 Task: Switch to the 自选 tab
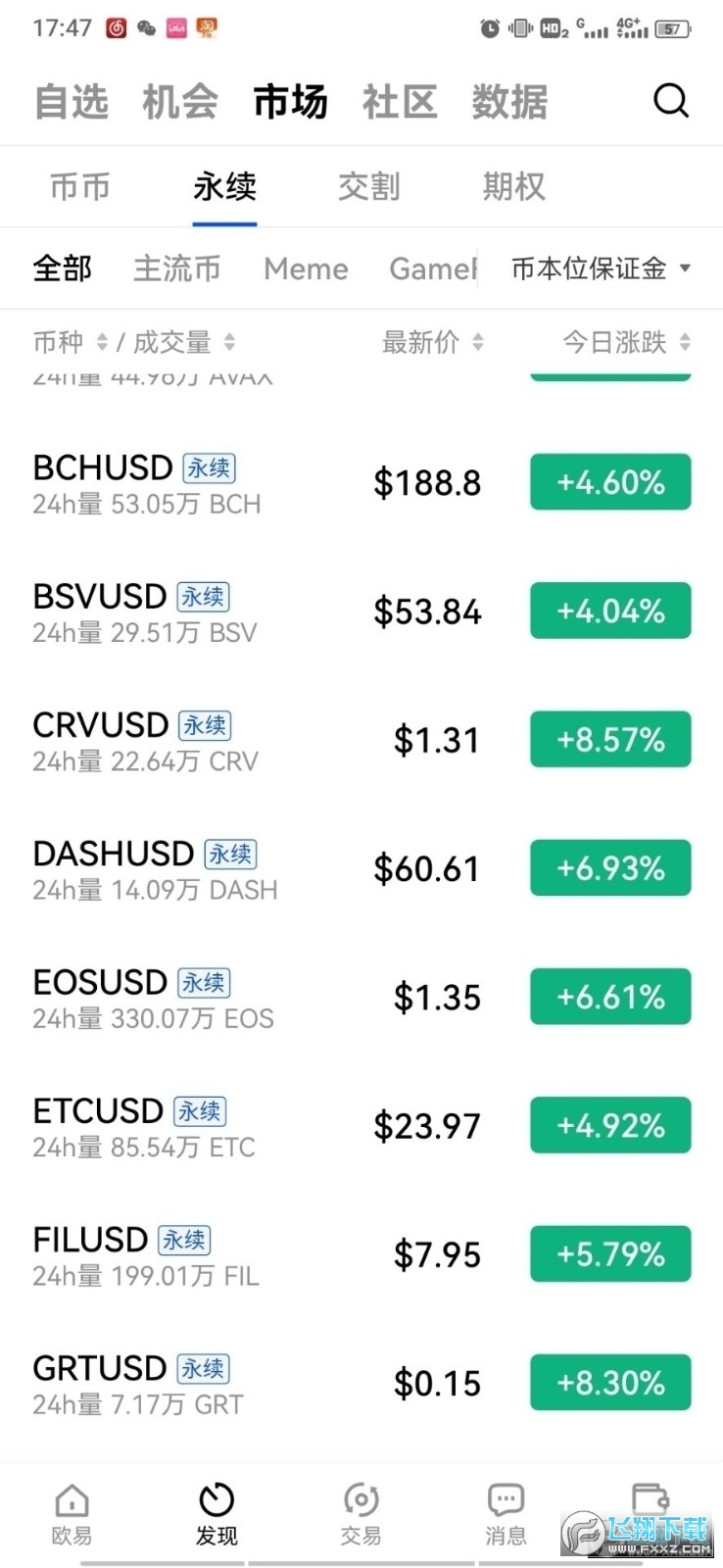(x=71, y=102)
